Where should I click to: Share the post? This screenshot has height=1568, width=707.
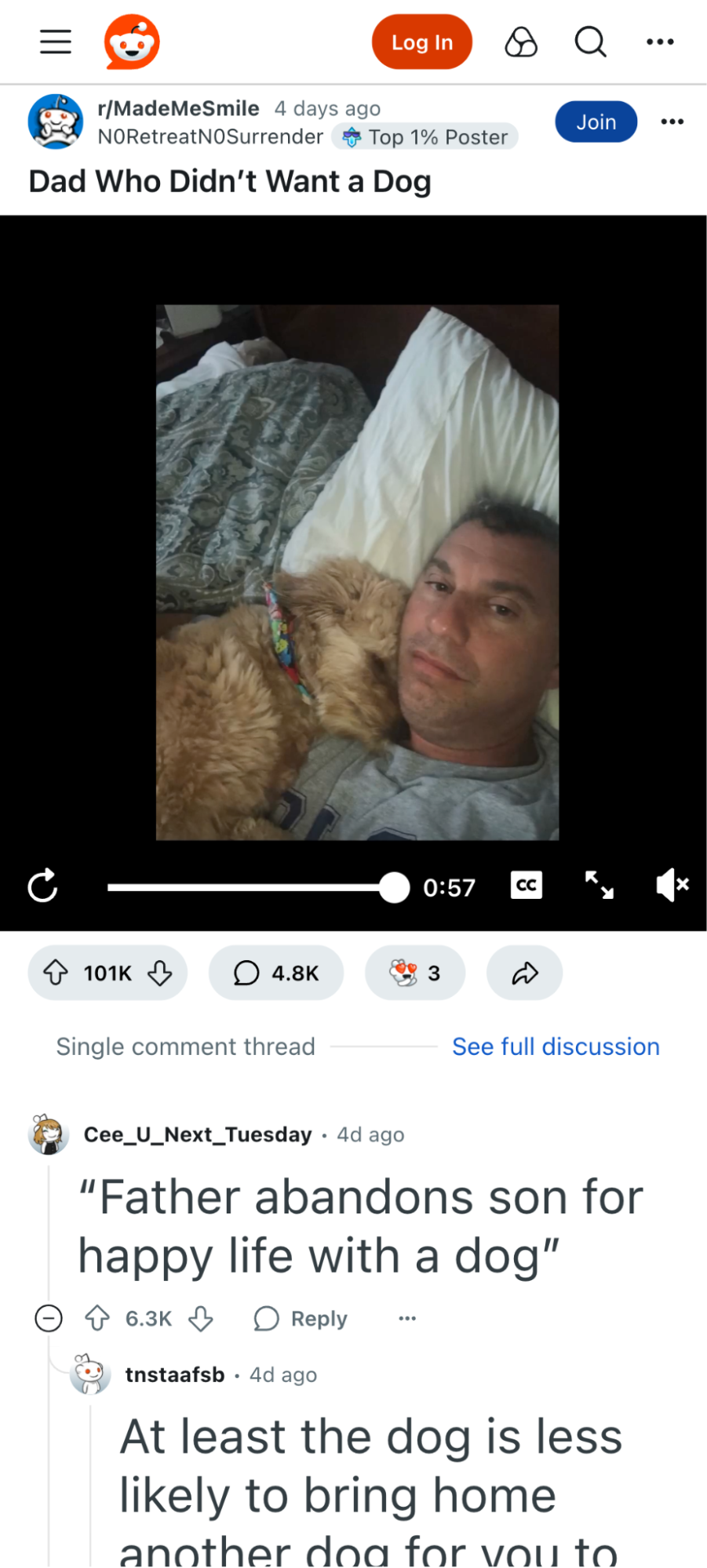pyautogui.click(x=525, y=973)
